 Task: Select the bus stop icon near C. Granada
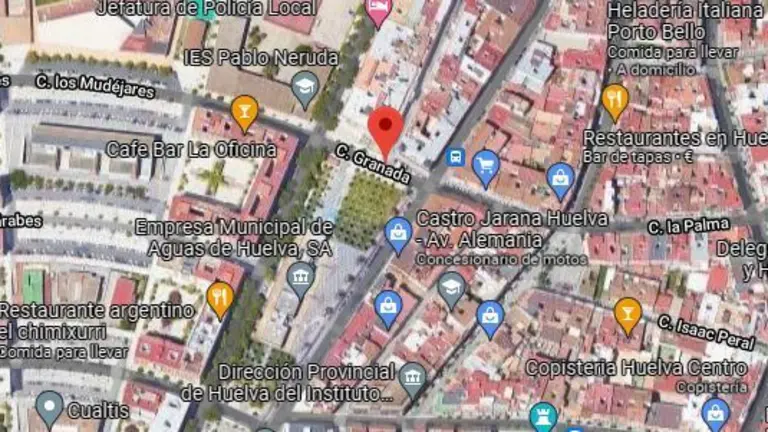click(x=455, y=157)
